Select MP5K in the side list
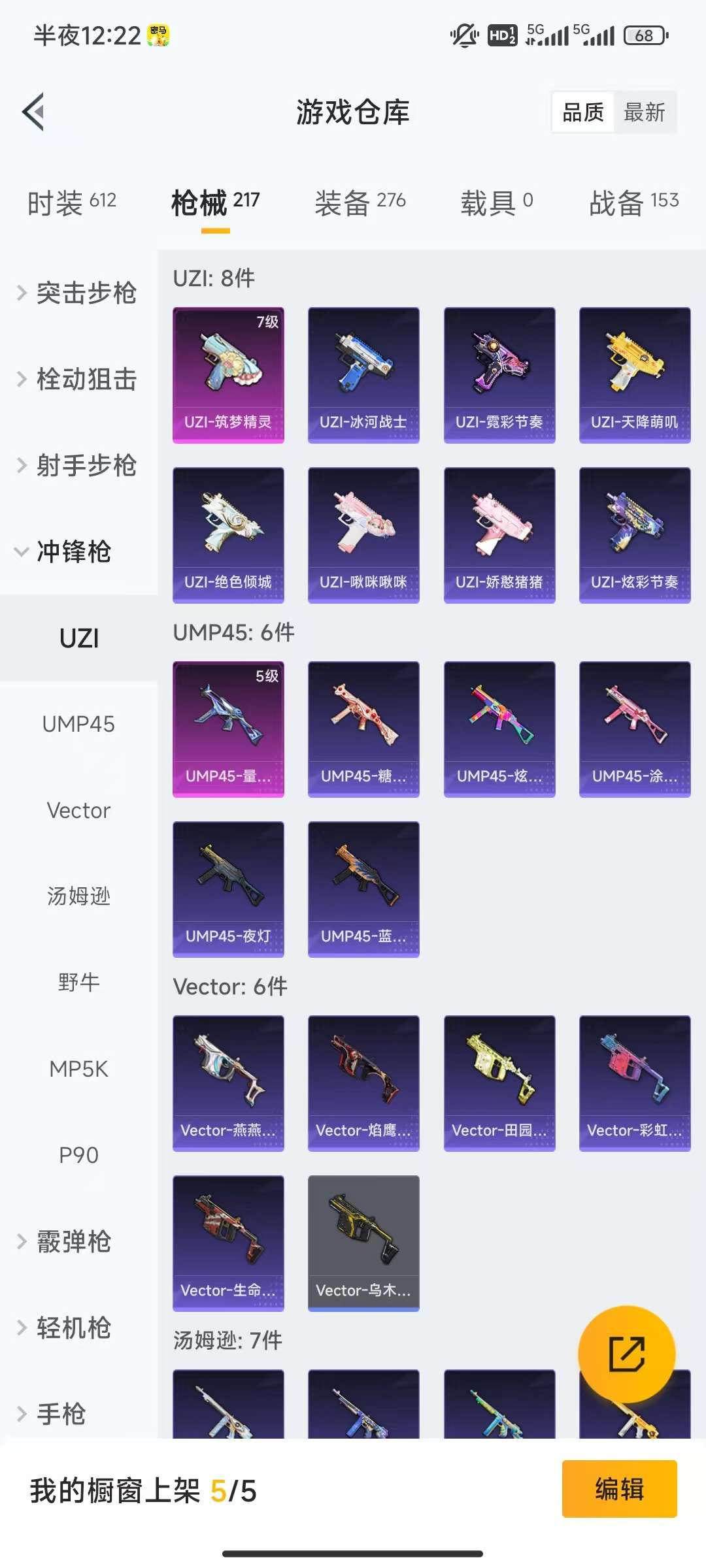 (x=78, y=1069)
